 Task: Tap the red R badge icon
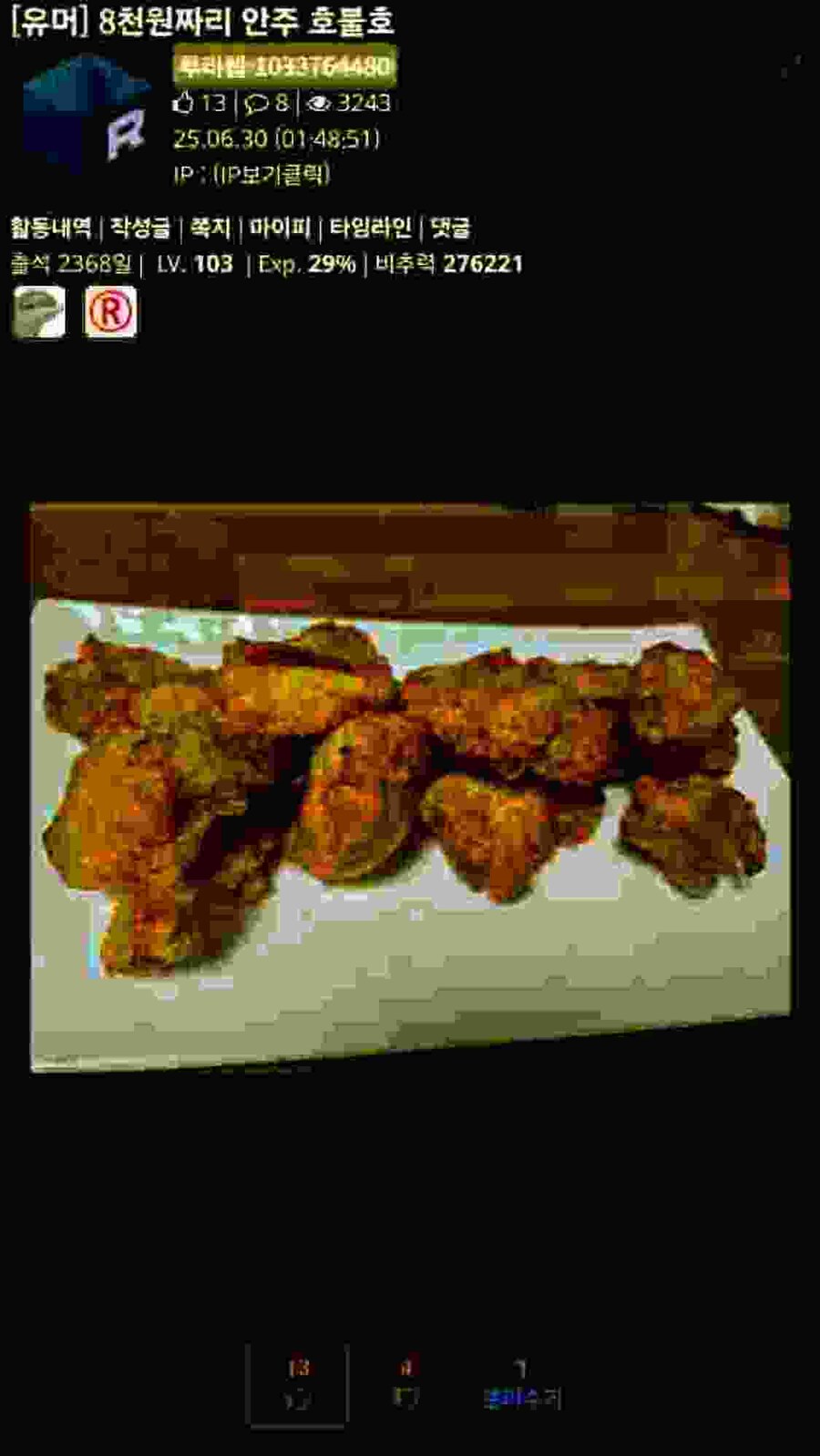click(x=110, y=312)
